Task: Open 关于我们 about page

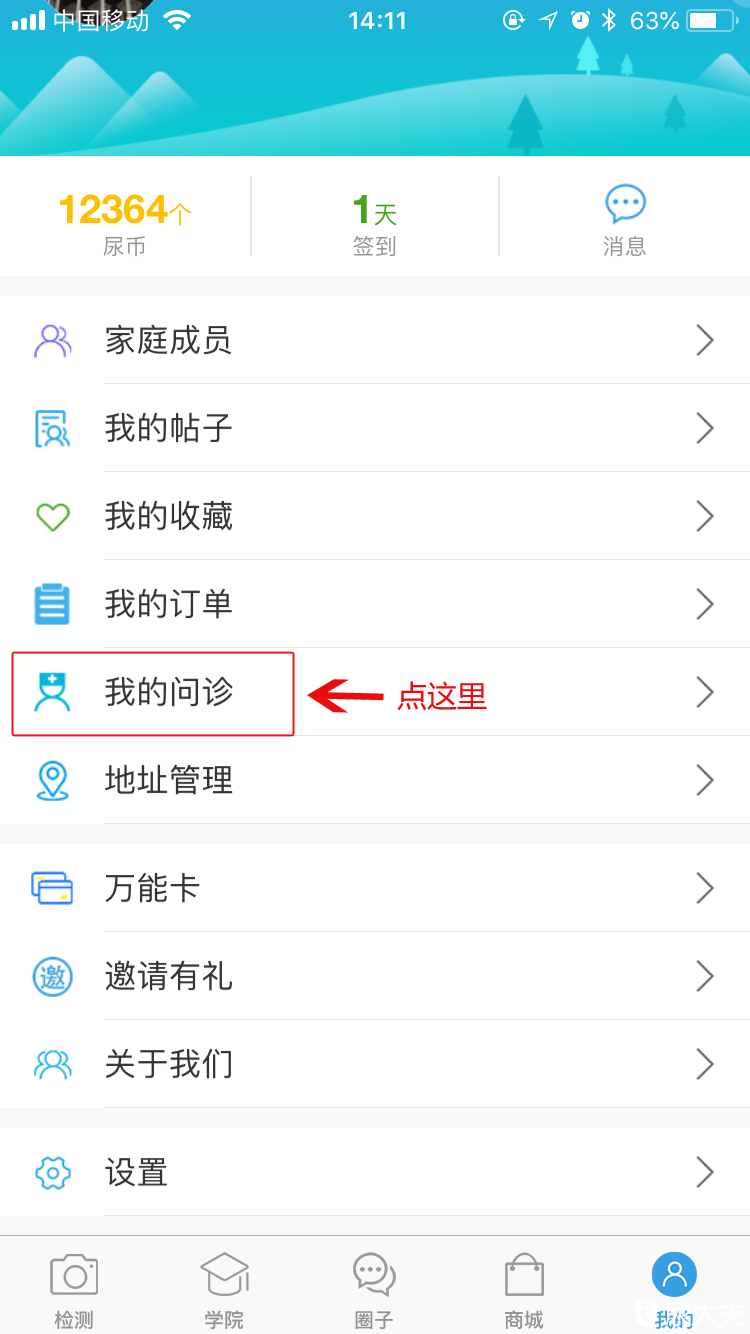Action: pos(375,1065)
